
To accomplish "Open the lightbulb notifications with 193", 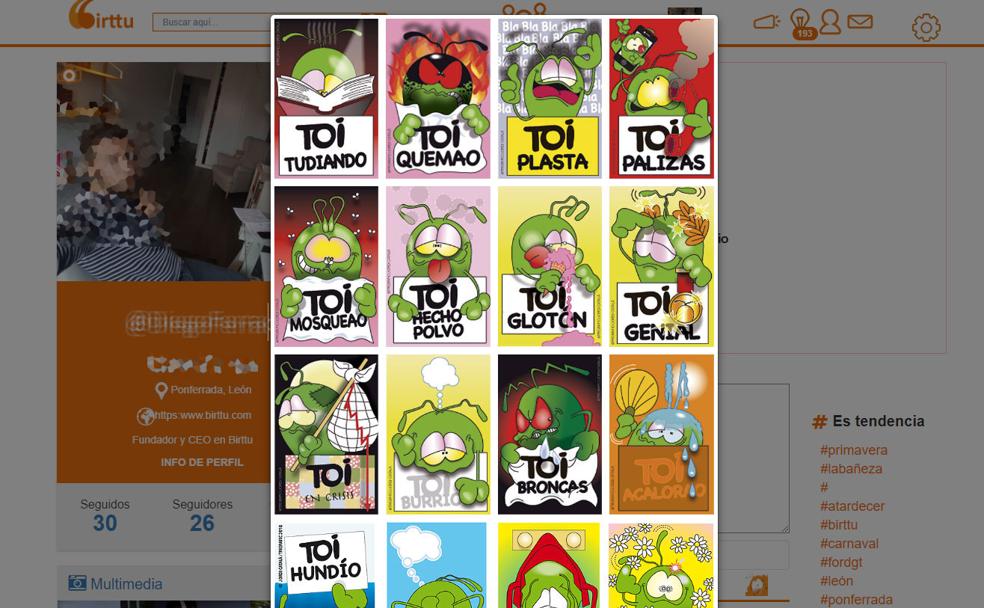I will [x=801, y=22].
